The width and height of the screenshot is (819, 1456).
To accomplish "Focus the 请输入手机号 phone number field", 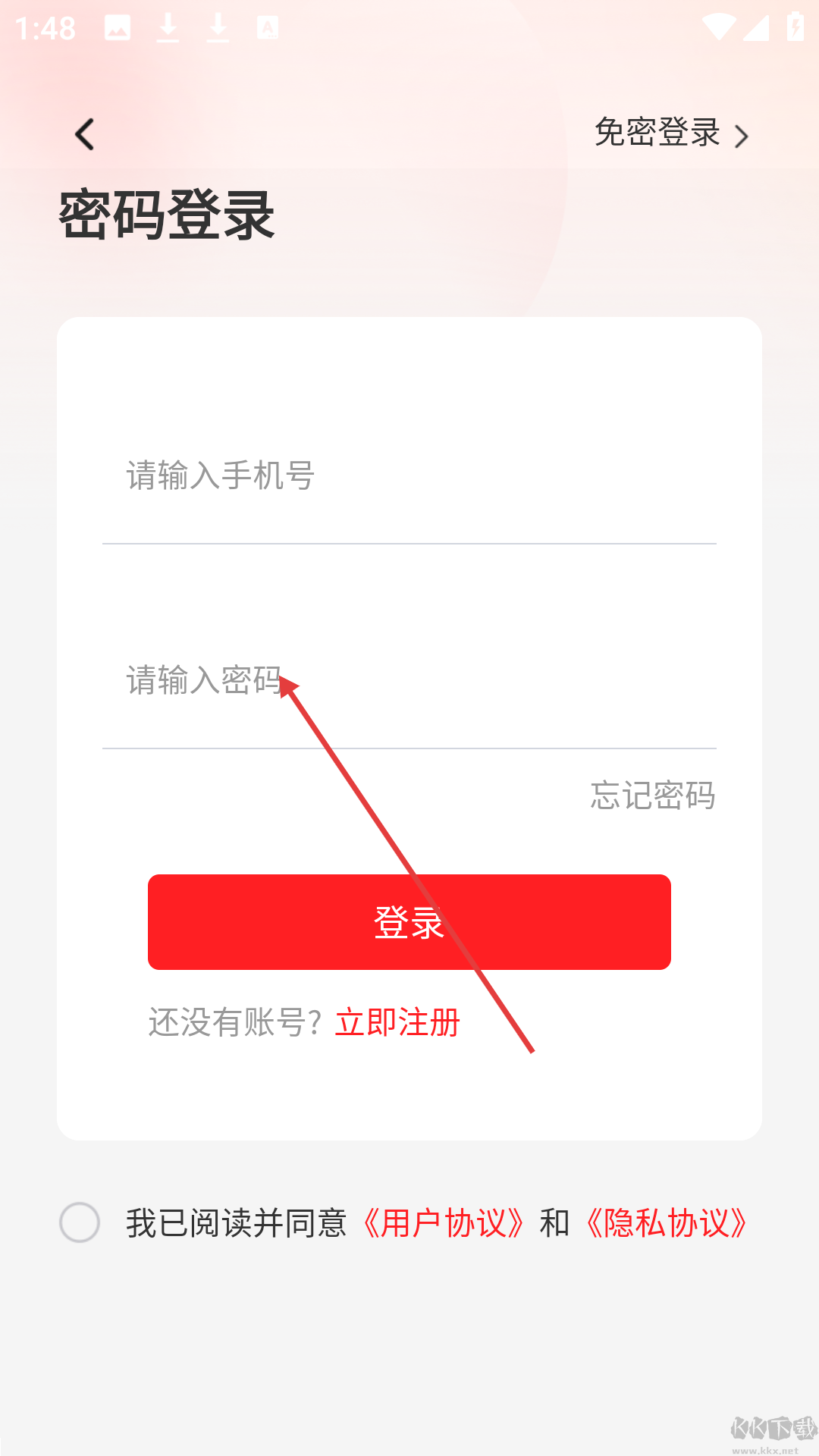I will [x=408, y=476].
